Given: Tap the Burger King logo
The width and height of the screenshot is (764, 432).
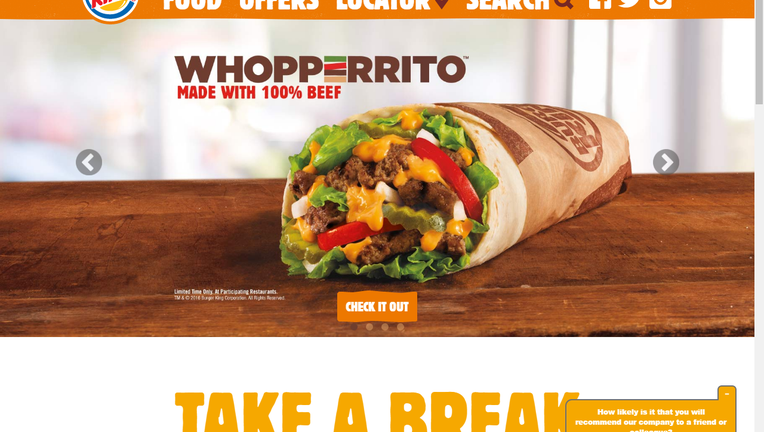Looking at the screenshot, I should [110, 8].
